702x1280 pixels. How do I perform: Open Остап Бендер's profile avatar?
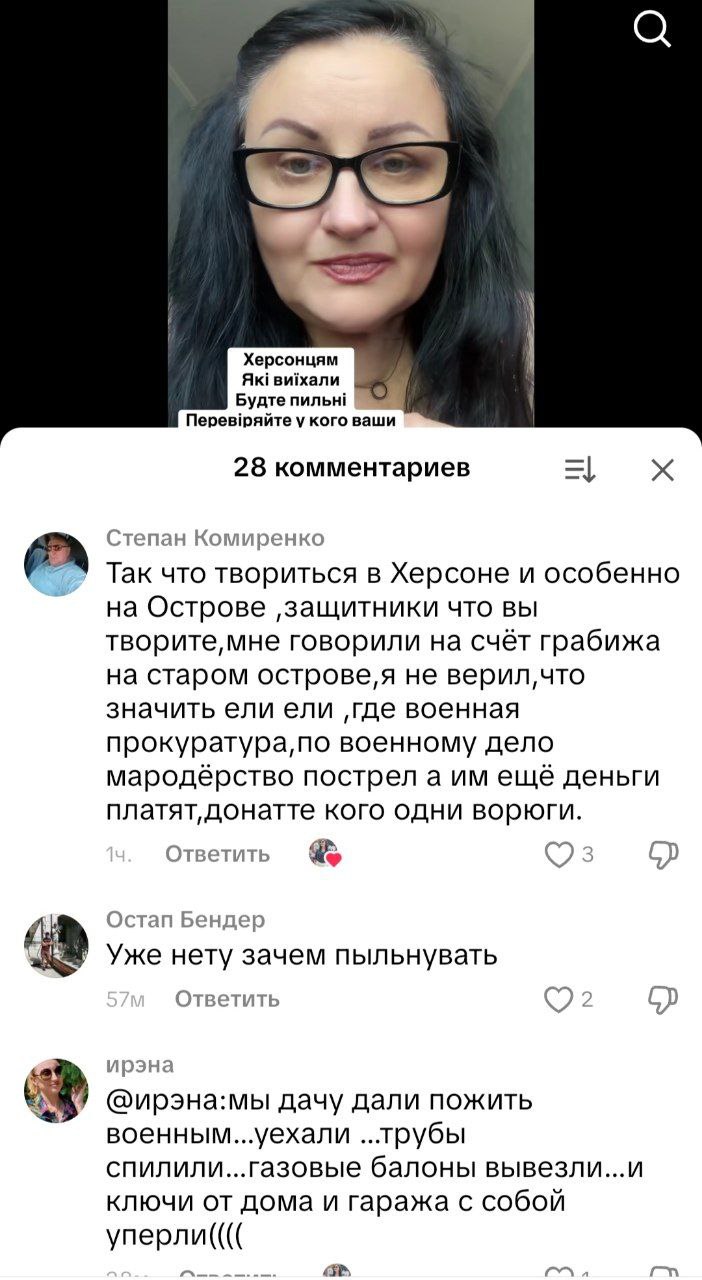click(x=56, y=946)
